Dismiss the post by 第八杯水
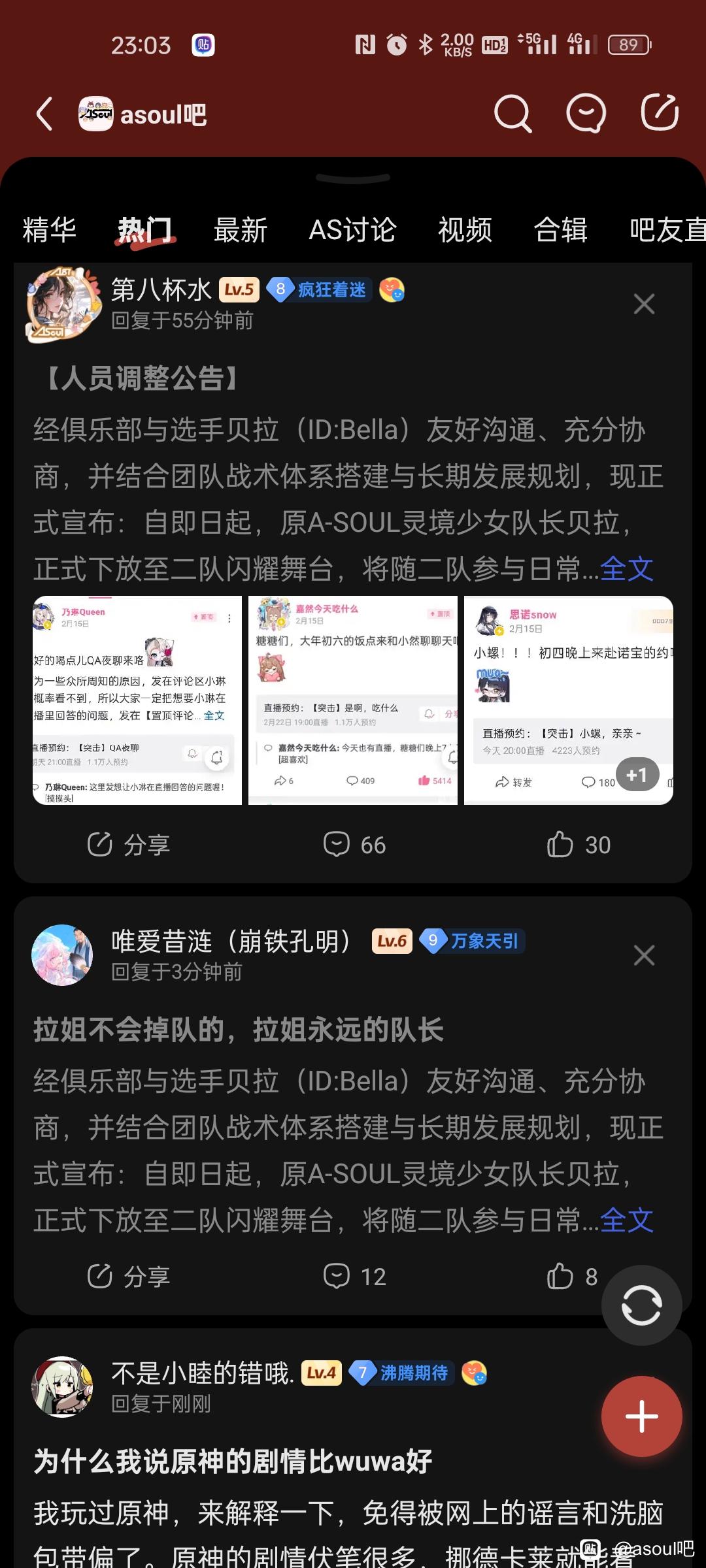 coord(644,304)
